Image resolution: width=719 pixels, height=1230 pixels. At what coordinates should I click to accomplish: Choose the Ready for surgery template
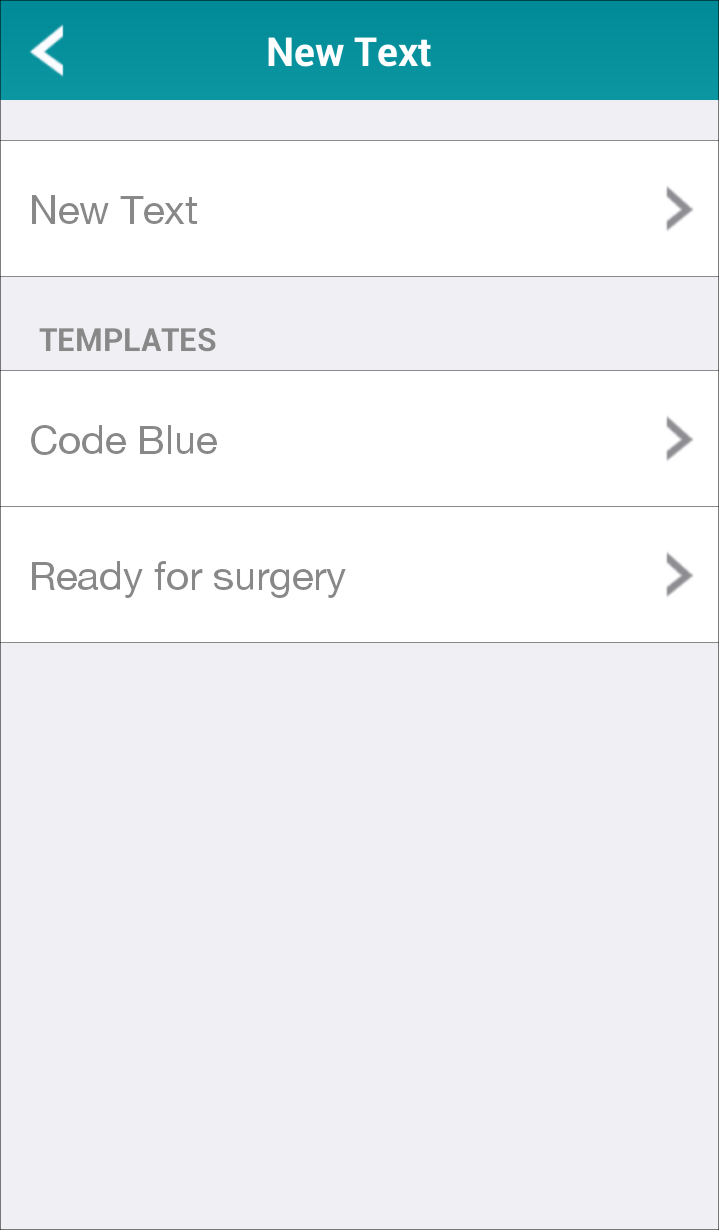359,575
